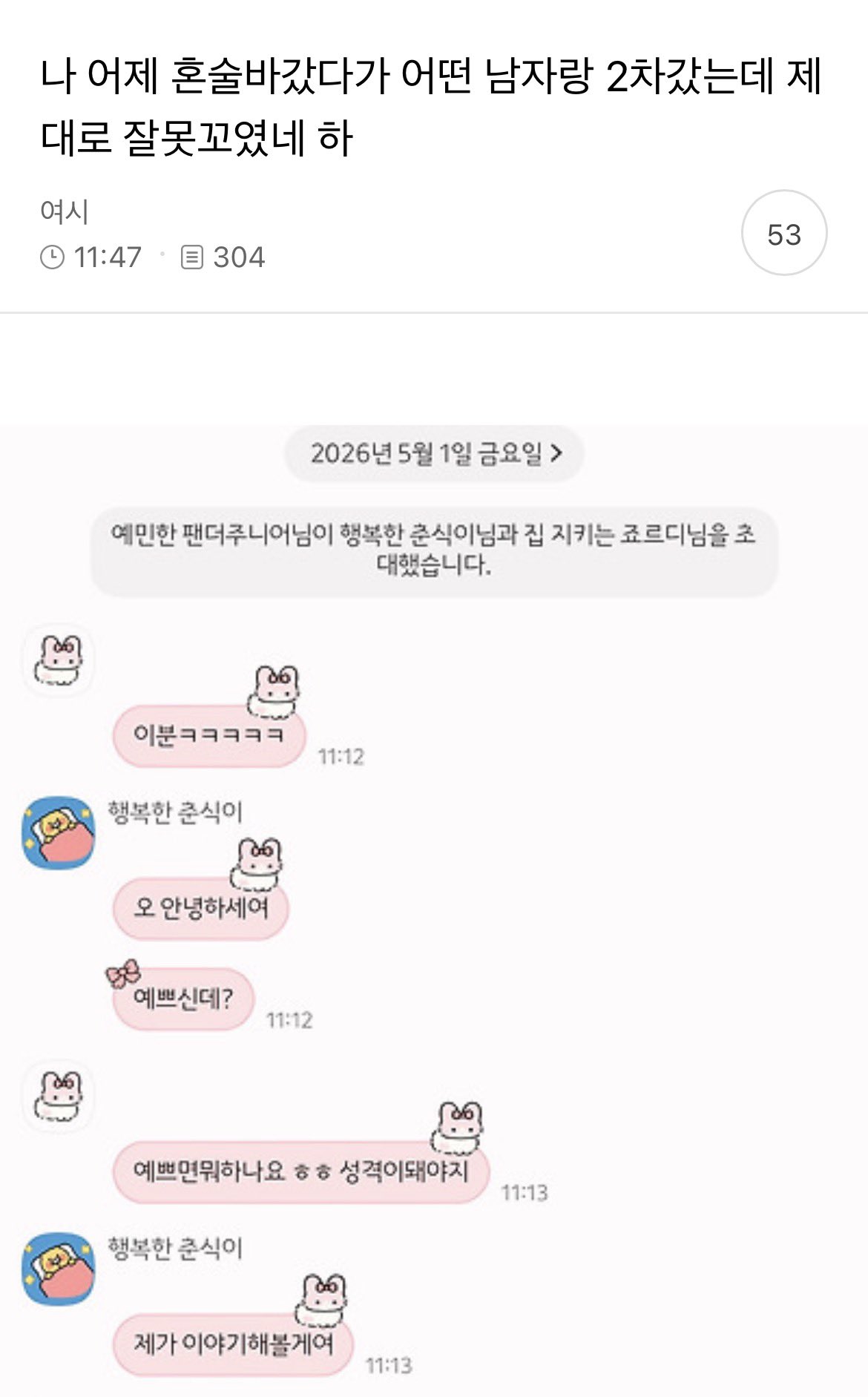
Task: Open author 여시's profile
Action: pos(65,212)
